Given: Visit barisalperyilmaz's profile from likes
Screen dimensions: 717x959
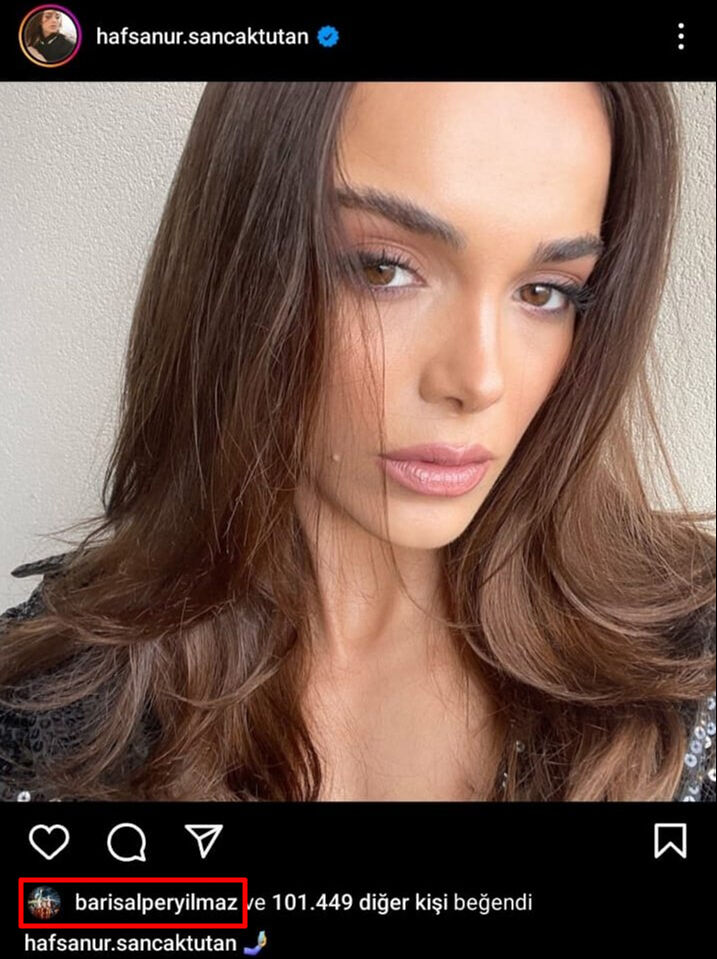Looking at the screenshot, I should point(155,903).
